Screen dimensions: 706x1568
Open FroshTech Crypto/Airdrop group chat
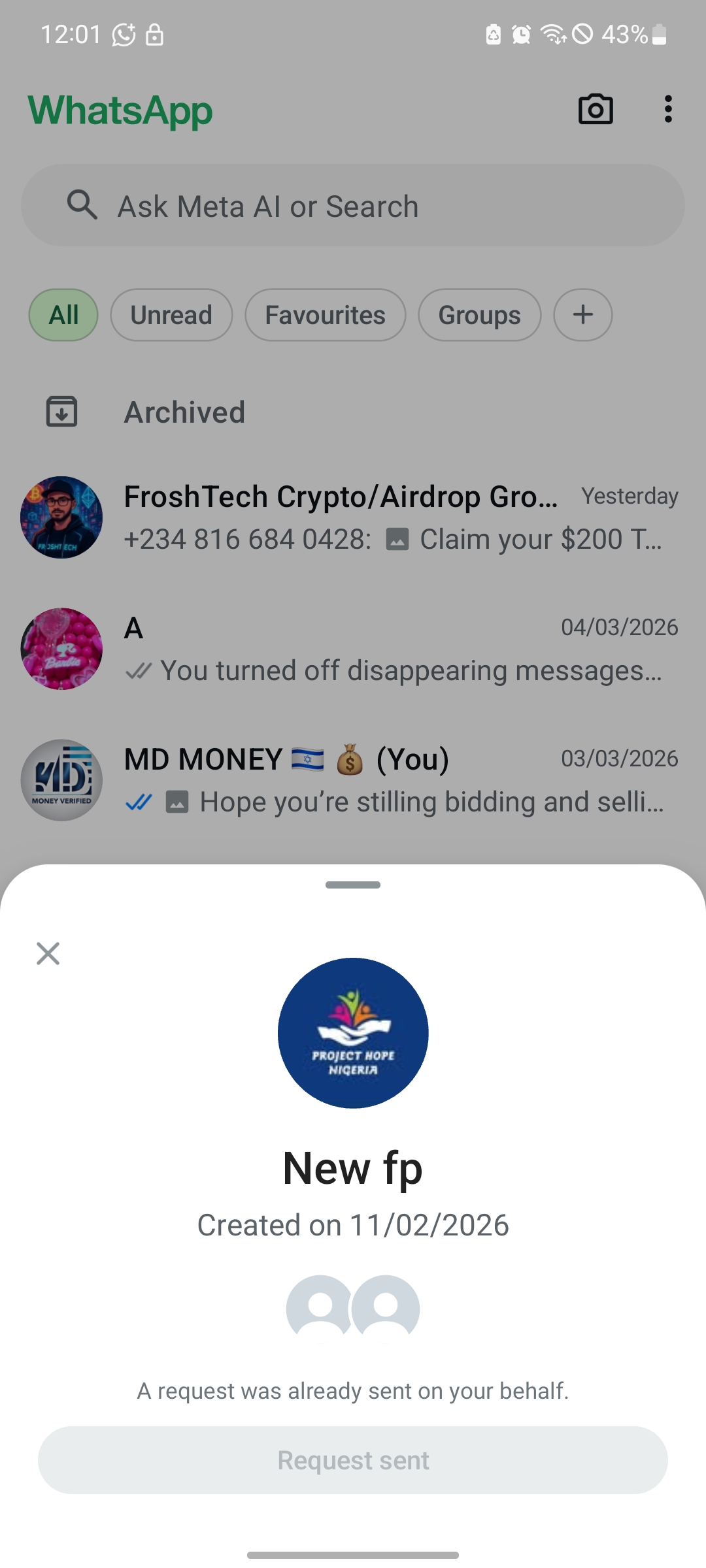pyautogui.click(x=353, y=517)
